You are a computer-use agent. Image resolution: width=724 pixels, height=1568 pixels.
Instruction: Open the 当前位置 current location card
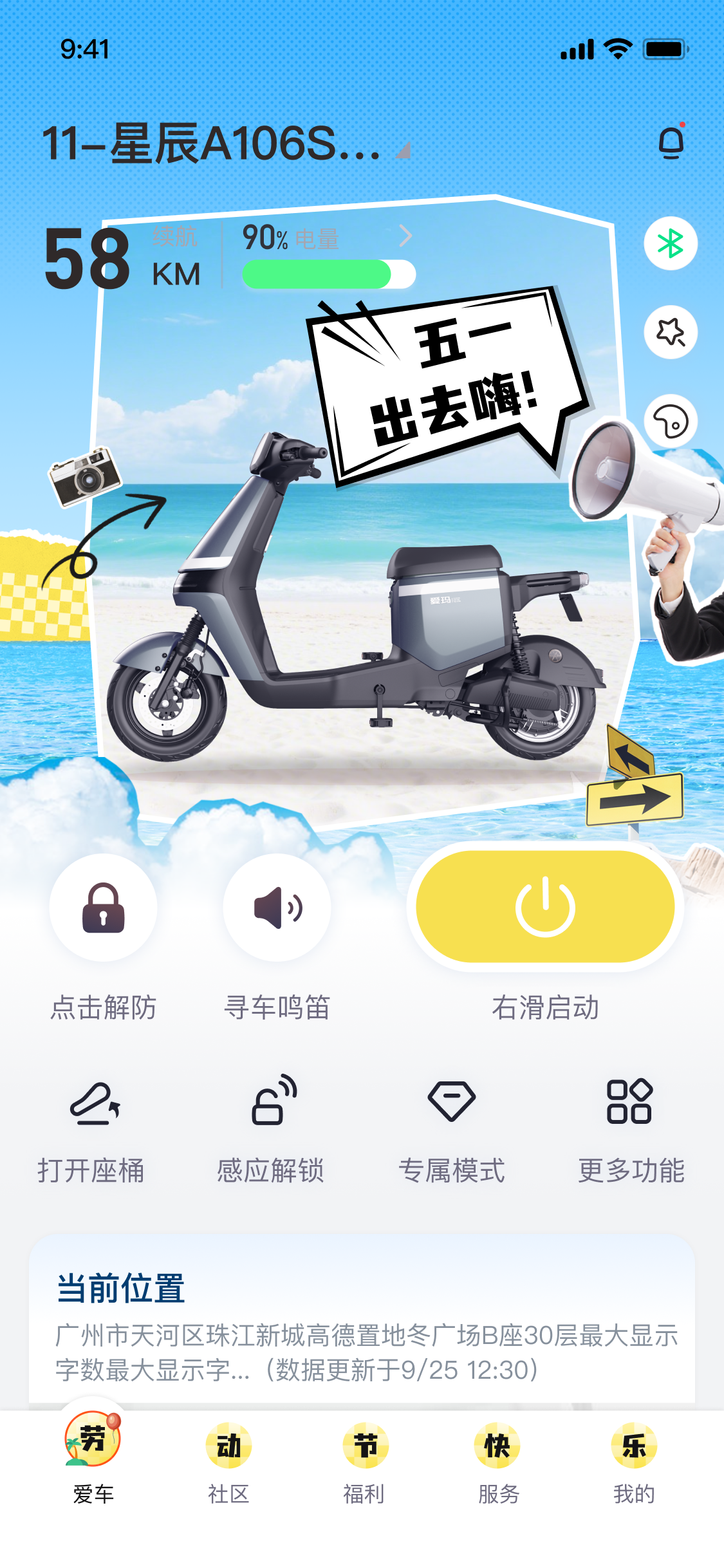click(x=362, y=1326)
